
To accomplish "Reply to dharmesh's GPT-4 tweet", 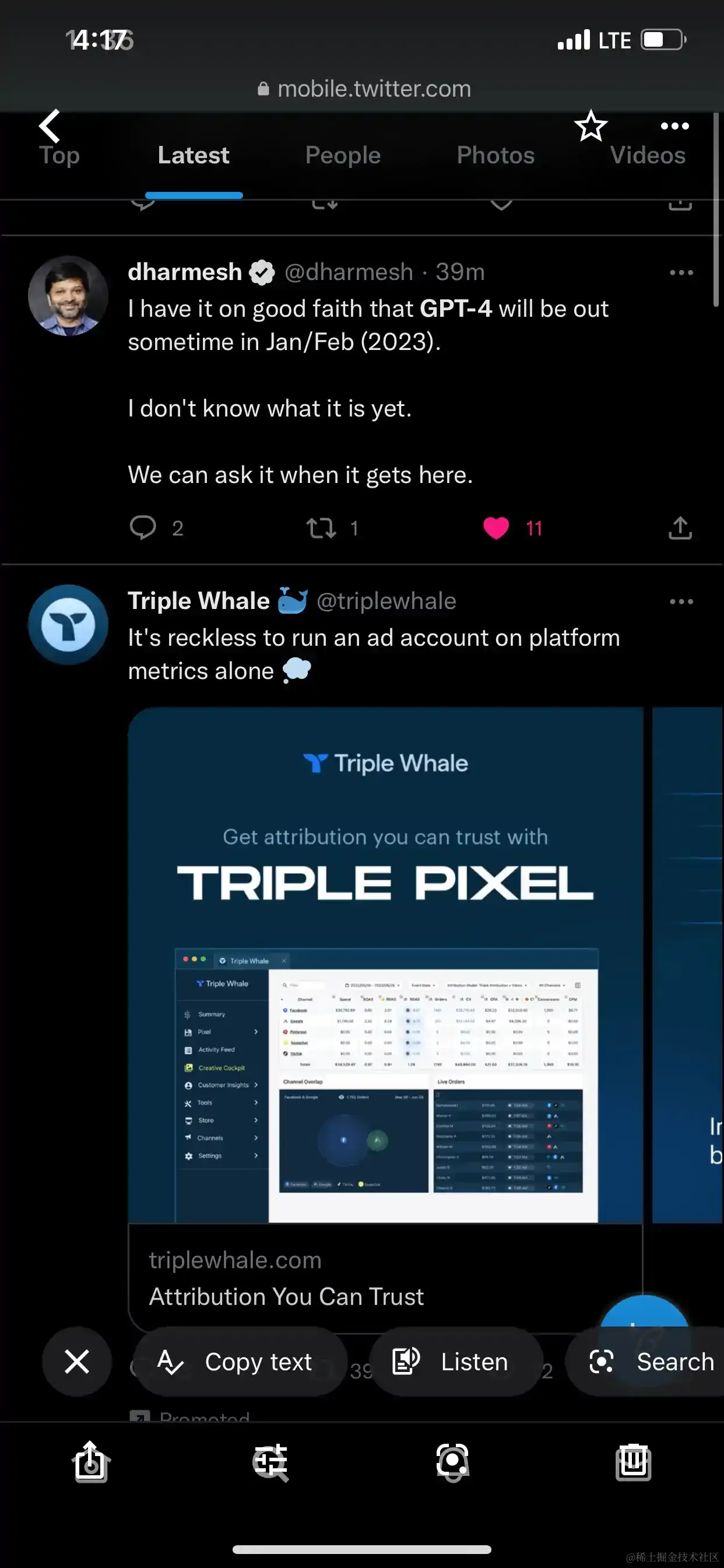I will 143,527.
